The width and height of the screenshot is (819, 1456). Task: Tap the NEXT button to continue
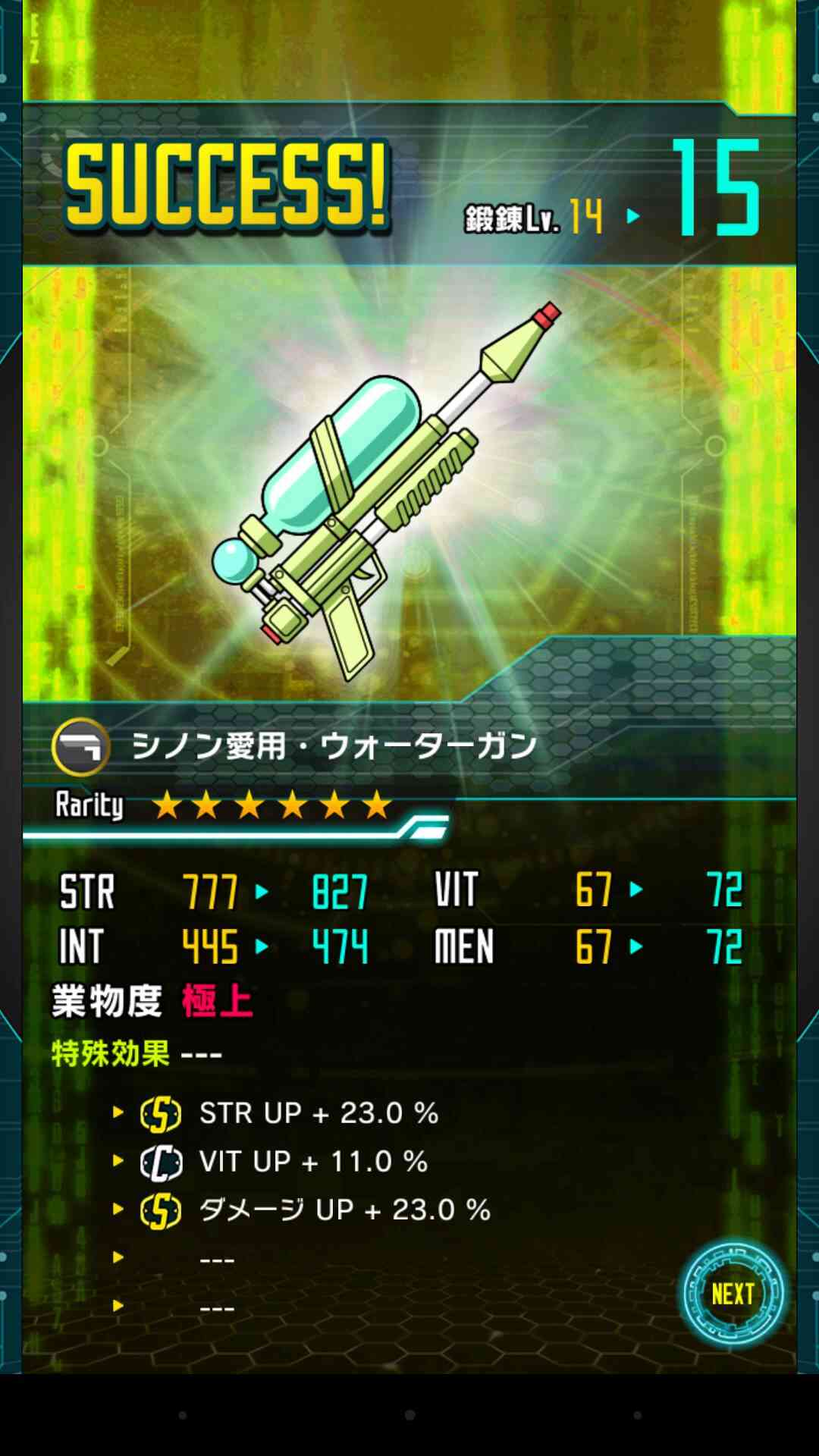point(733,1294)
